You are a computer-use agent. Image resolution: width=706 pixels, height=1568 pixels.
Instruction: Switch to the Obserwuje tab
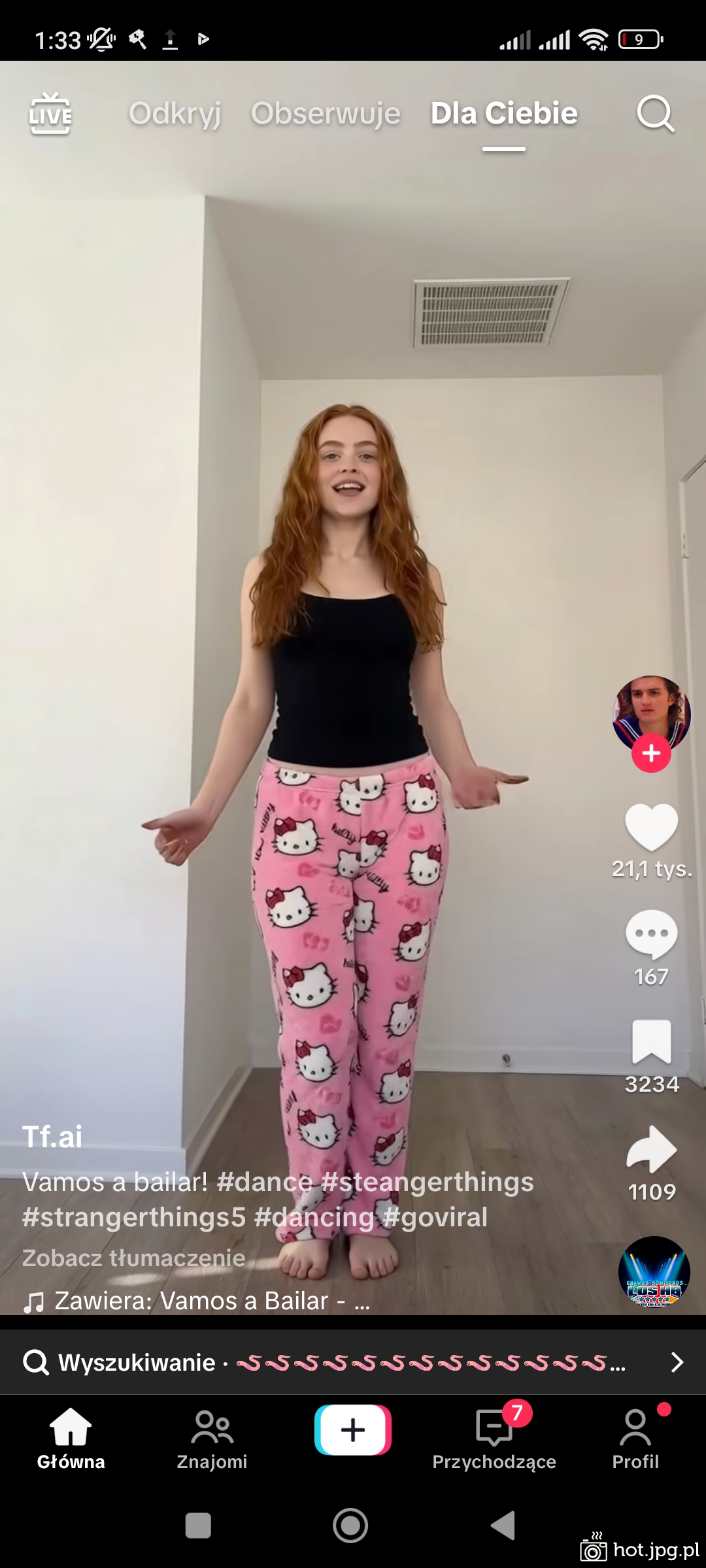[326, 114]
